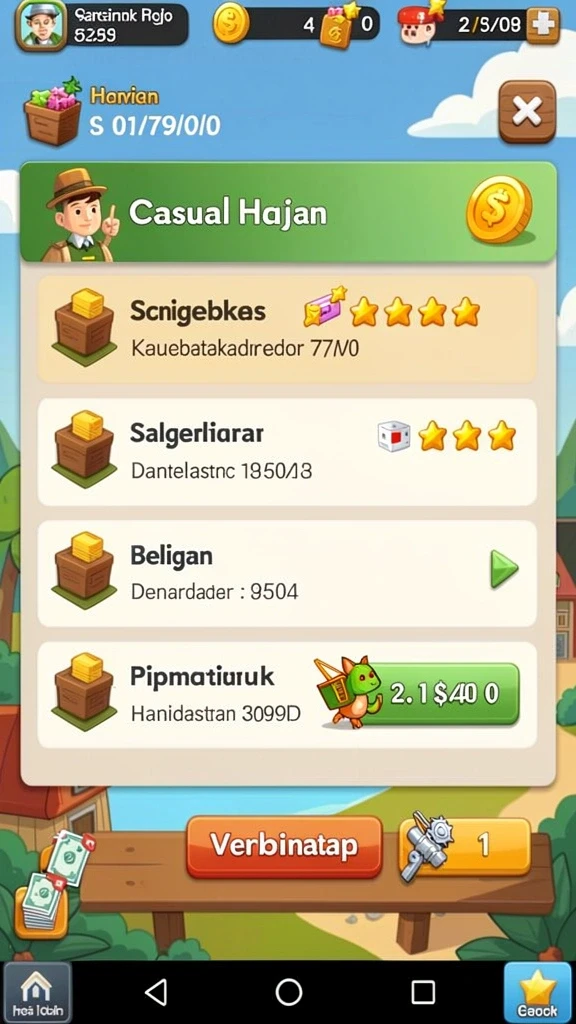Add more lives with the plus button
This screenshot has height=1024, width=576.
coord(543,25)
